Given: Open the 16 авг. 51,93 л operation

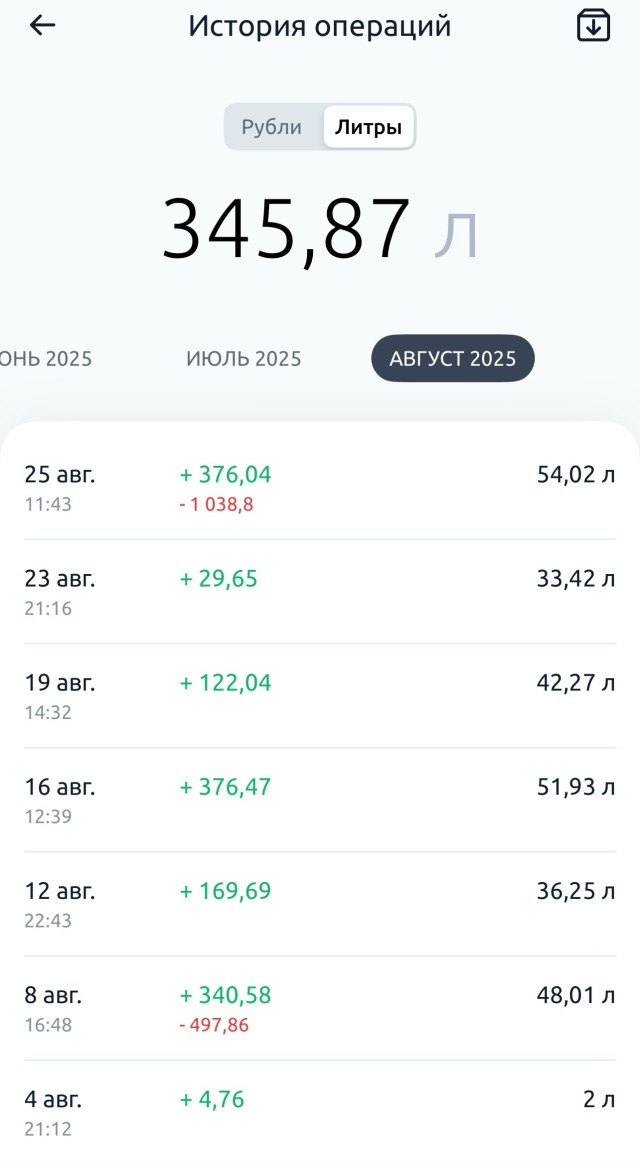Looking at the screenshot, I should click(x=320, y=800).
